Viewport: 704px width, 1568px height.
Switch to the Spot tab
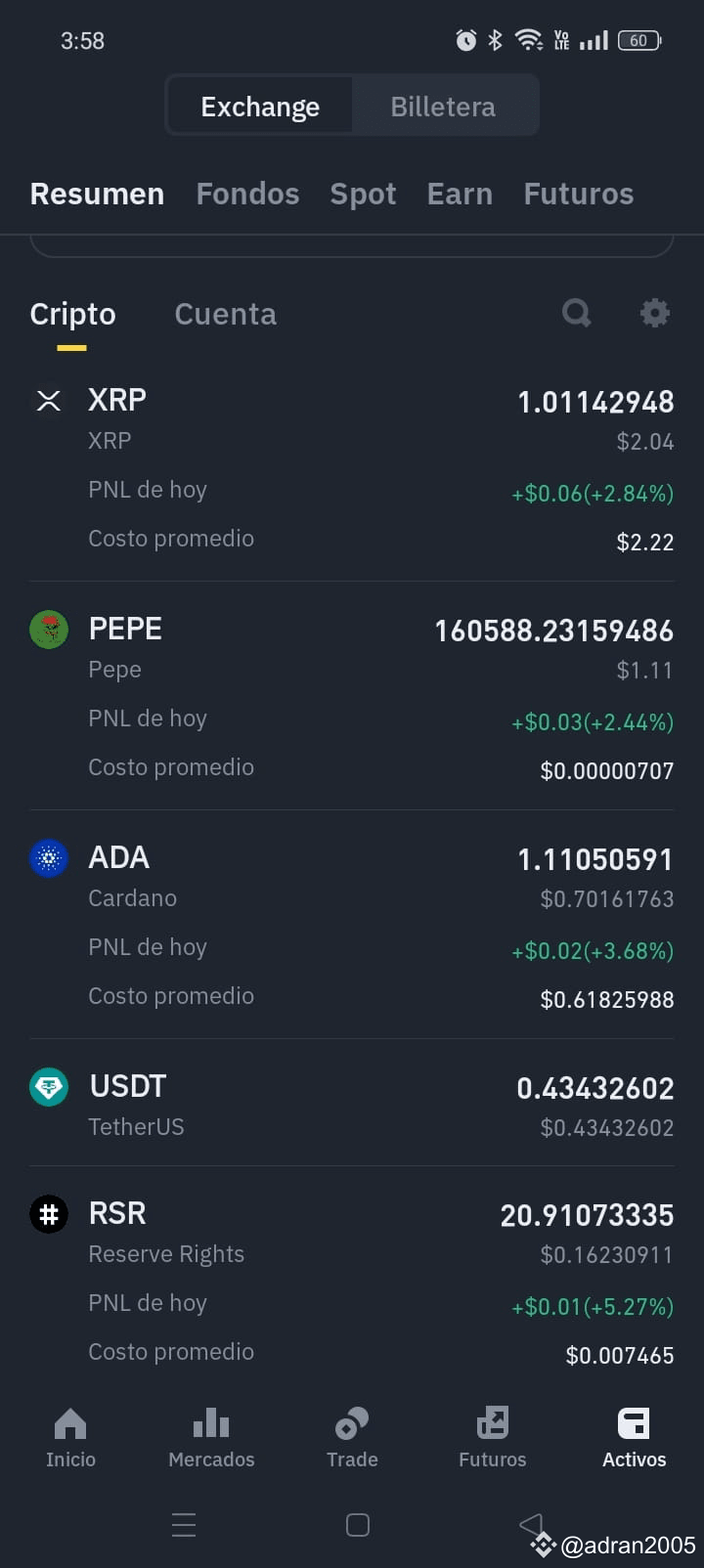[363, 194]
